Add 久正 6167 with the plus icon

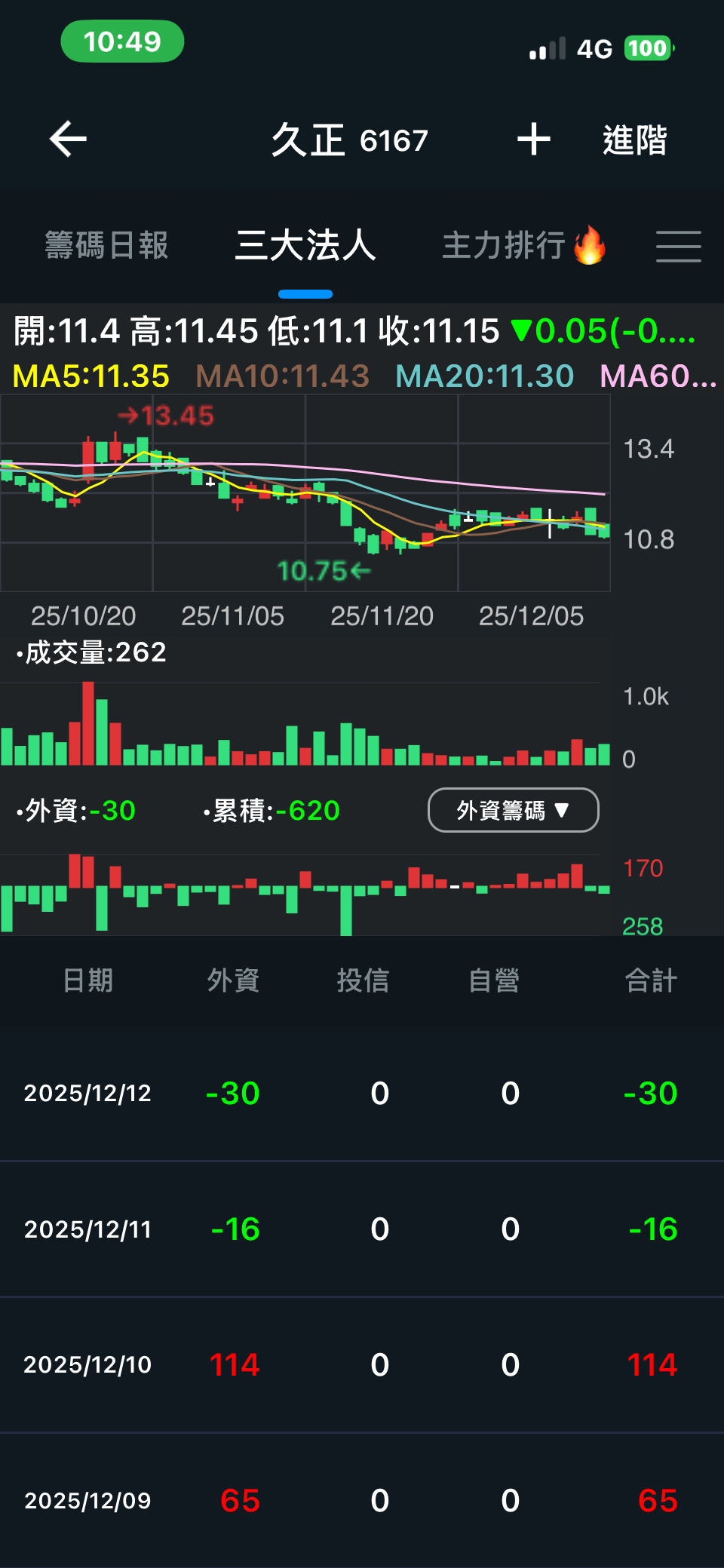point(533,140)
